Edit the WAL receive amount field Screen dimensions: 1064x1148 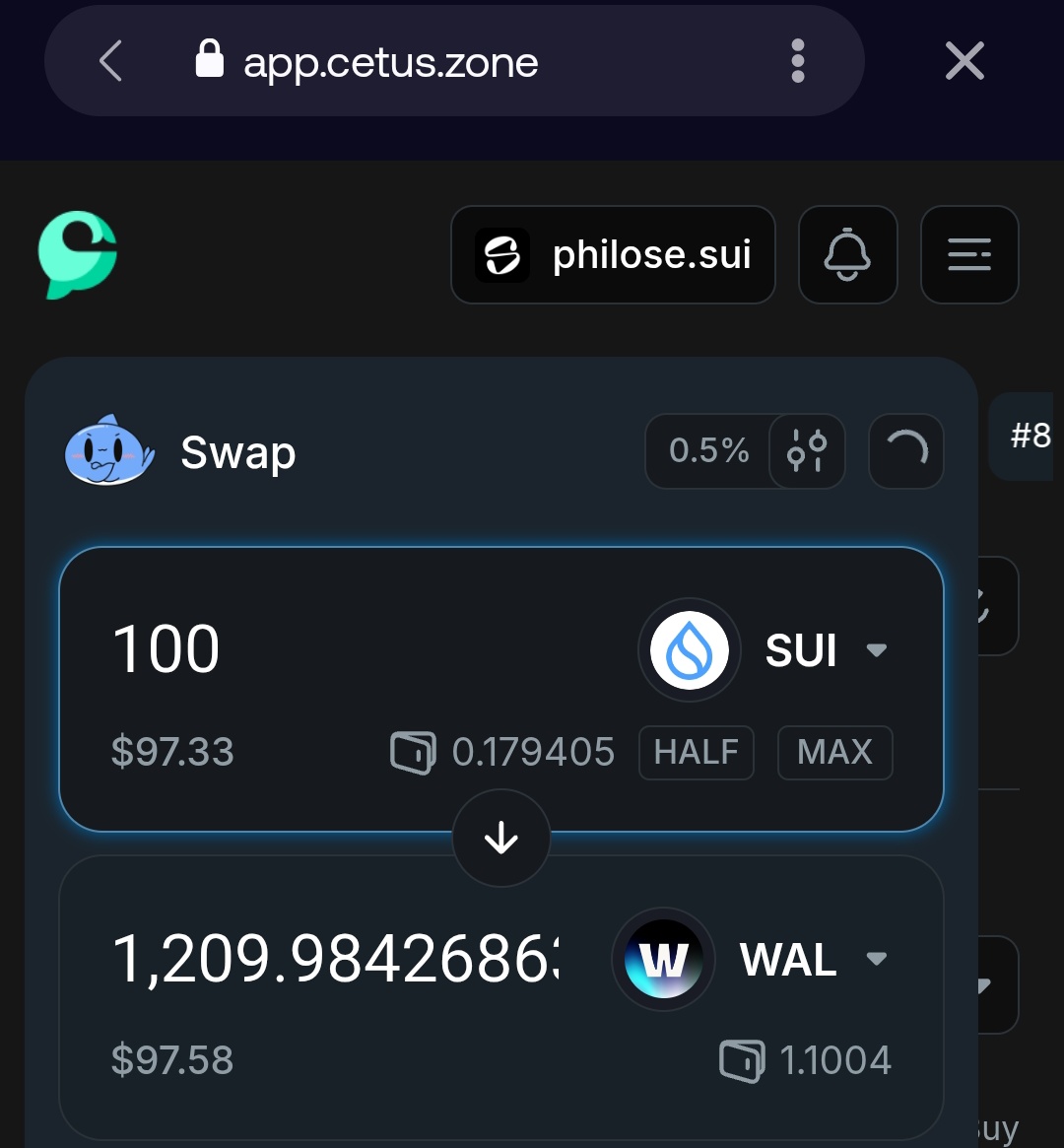pos(335,960)
